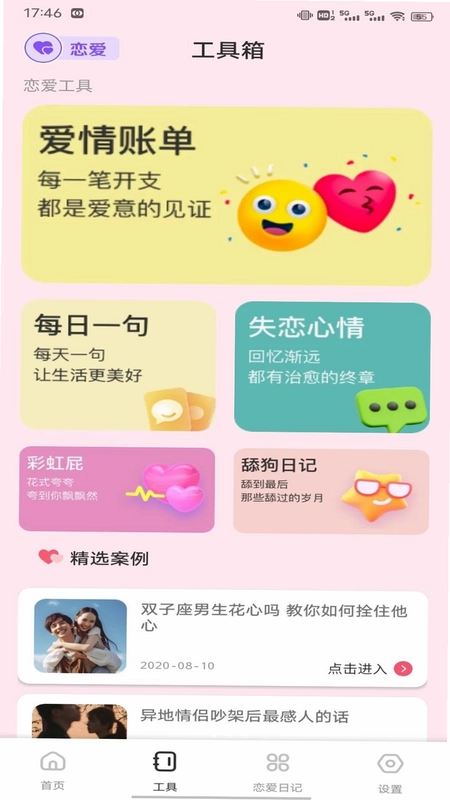Open the 双子座男生花心吗 article
The width and height of the screenshot is (450, 800).
tap(223, 638)
